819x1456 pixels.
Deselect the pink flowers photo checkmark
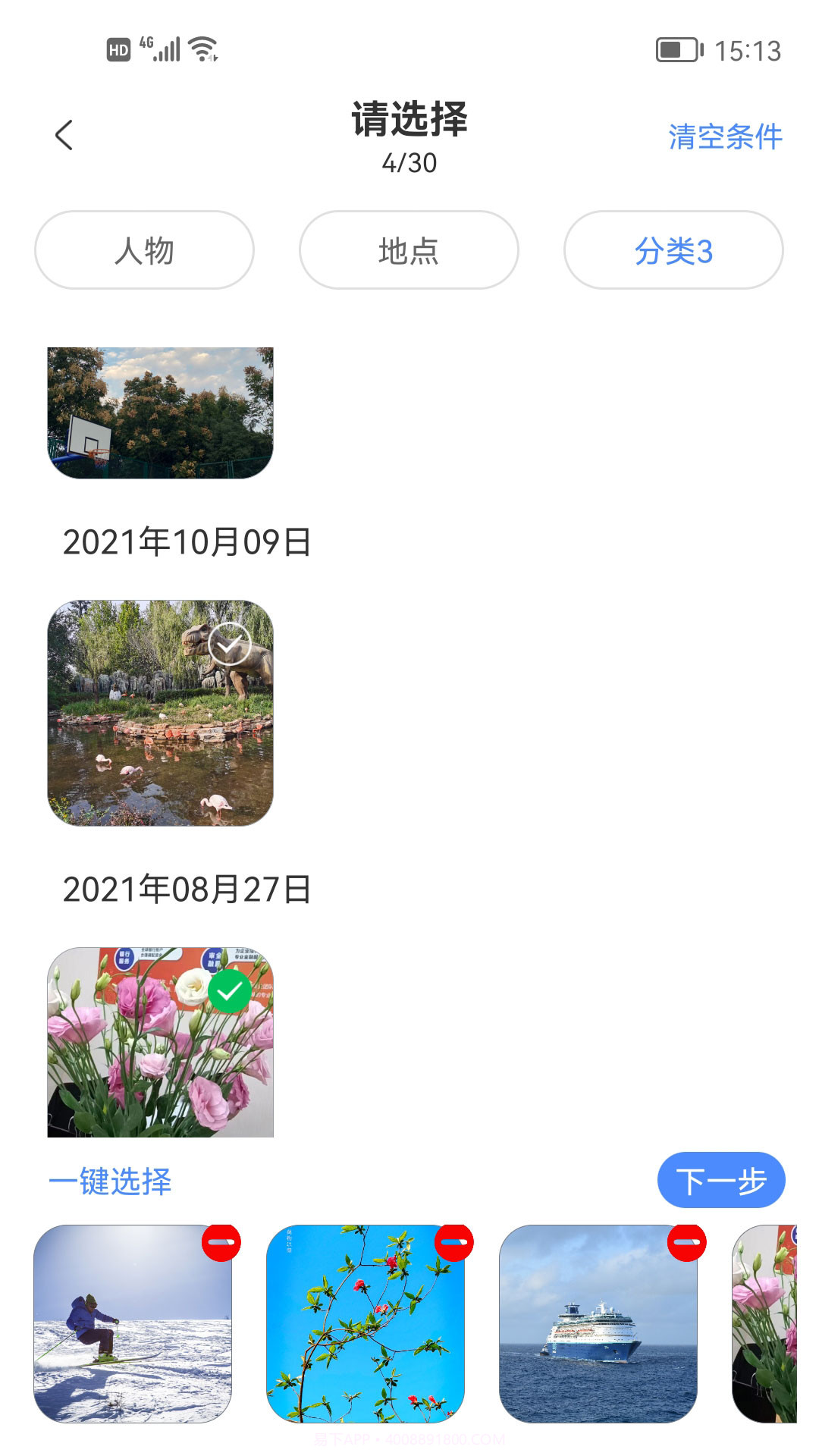pos(230,990)
